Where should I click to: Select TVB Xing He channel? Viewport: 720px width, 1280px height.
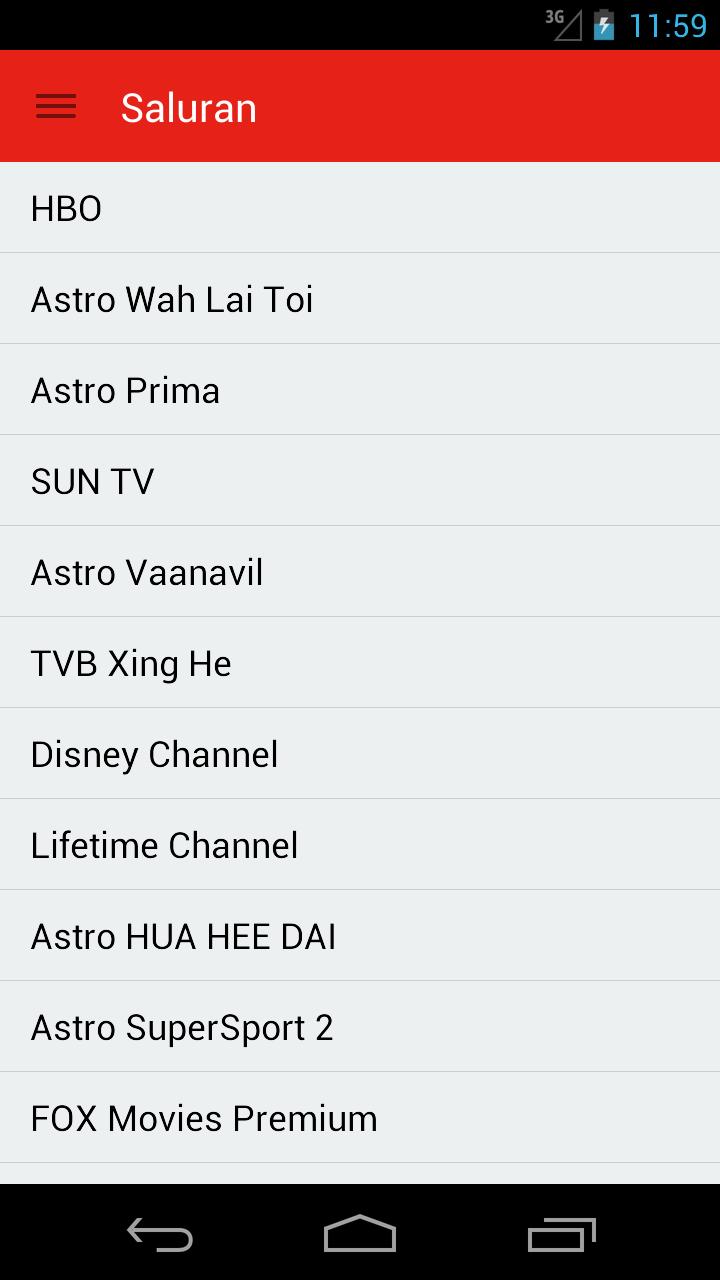[x=360, y=662]
